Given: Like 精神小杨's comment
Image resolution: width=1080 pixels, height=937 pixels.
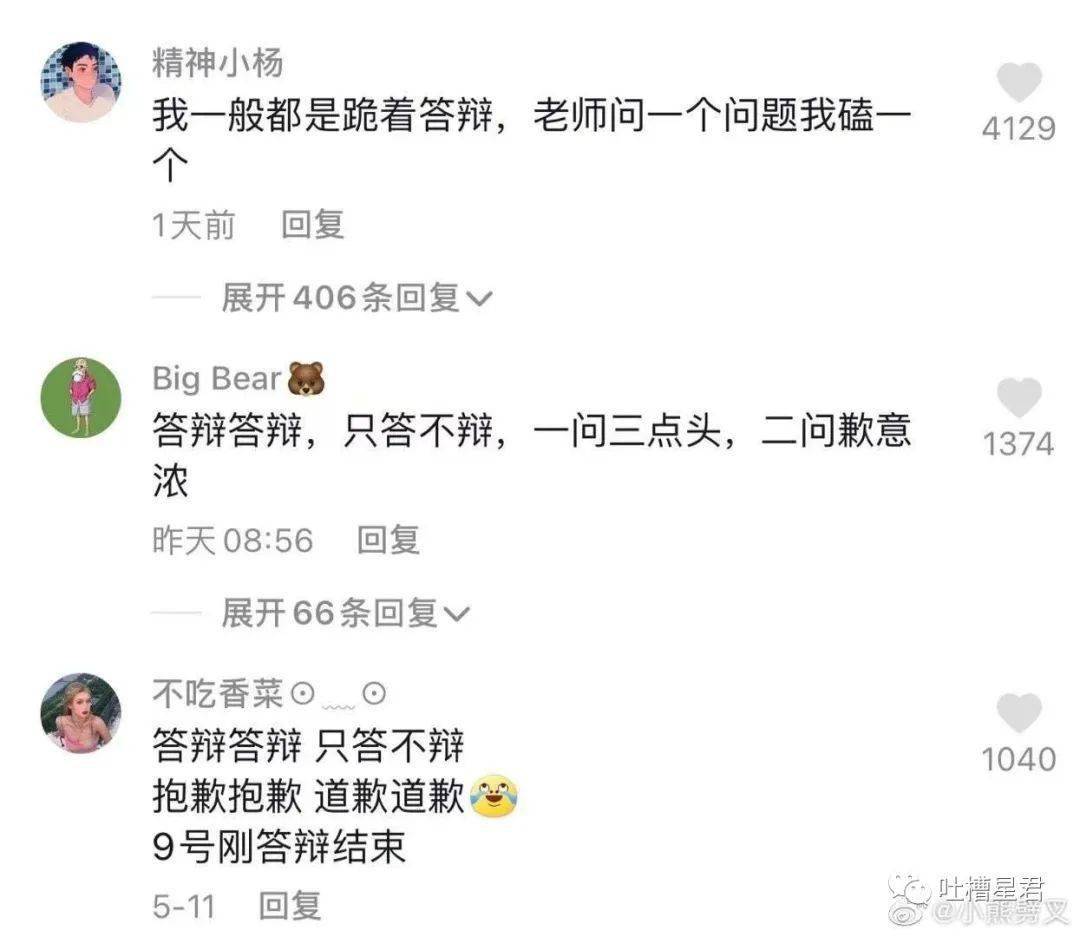Looking at the screenshot, I should click(x=1019, y=81).
